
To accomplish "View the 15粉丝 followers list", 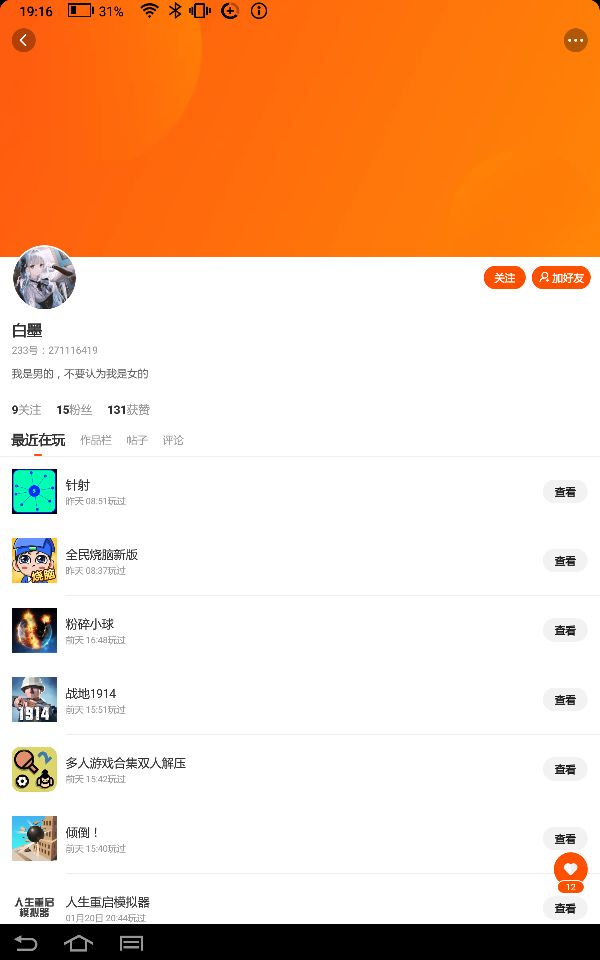I will [74, 410].
